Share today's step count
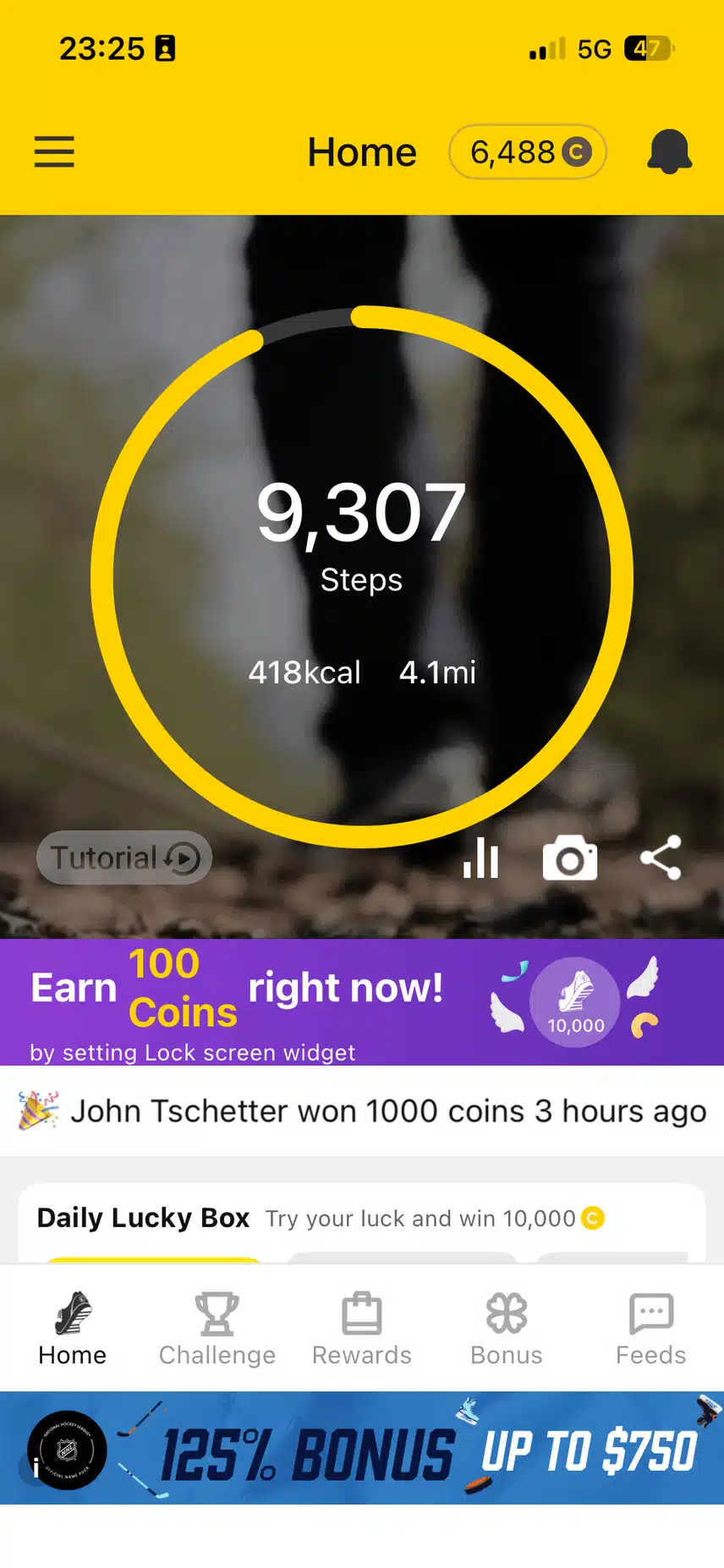 (661, 858)
